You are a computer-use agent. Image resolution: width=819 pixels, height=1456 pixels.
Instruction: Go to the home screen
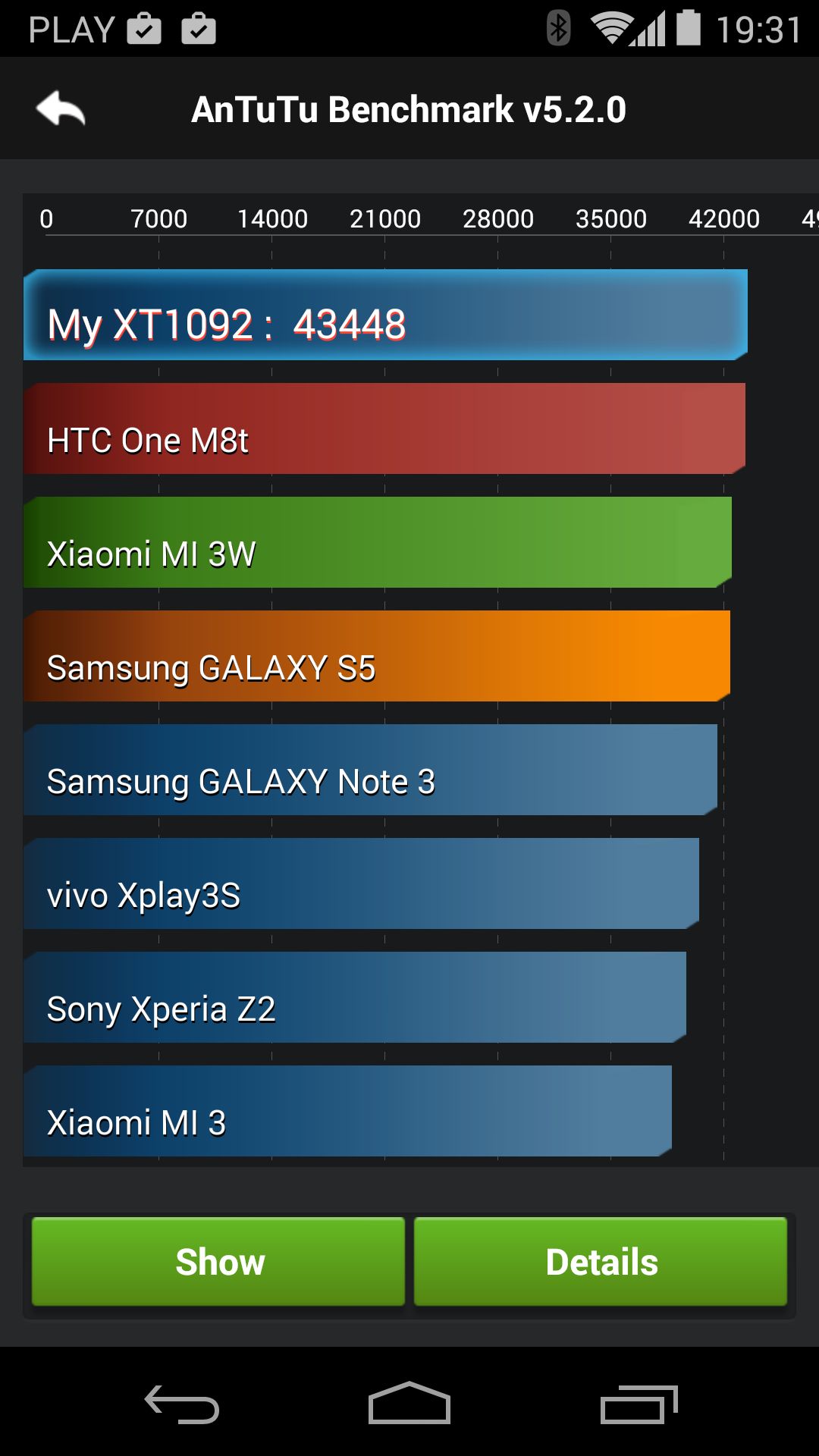coord(409,1403)
